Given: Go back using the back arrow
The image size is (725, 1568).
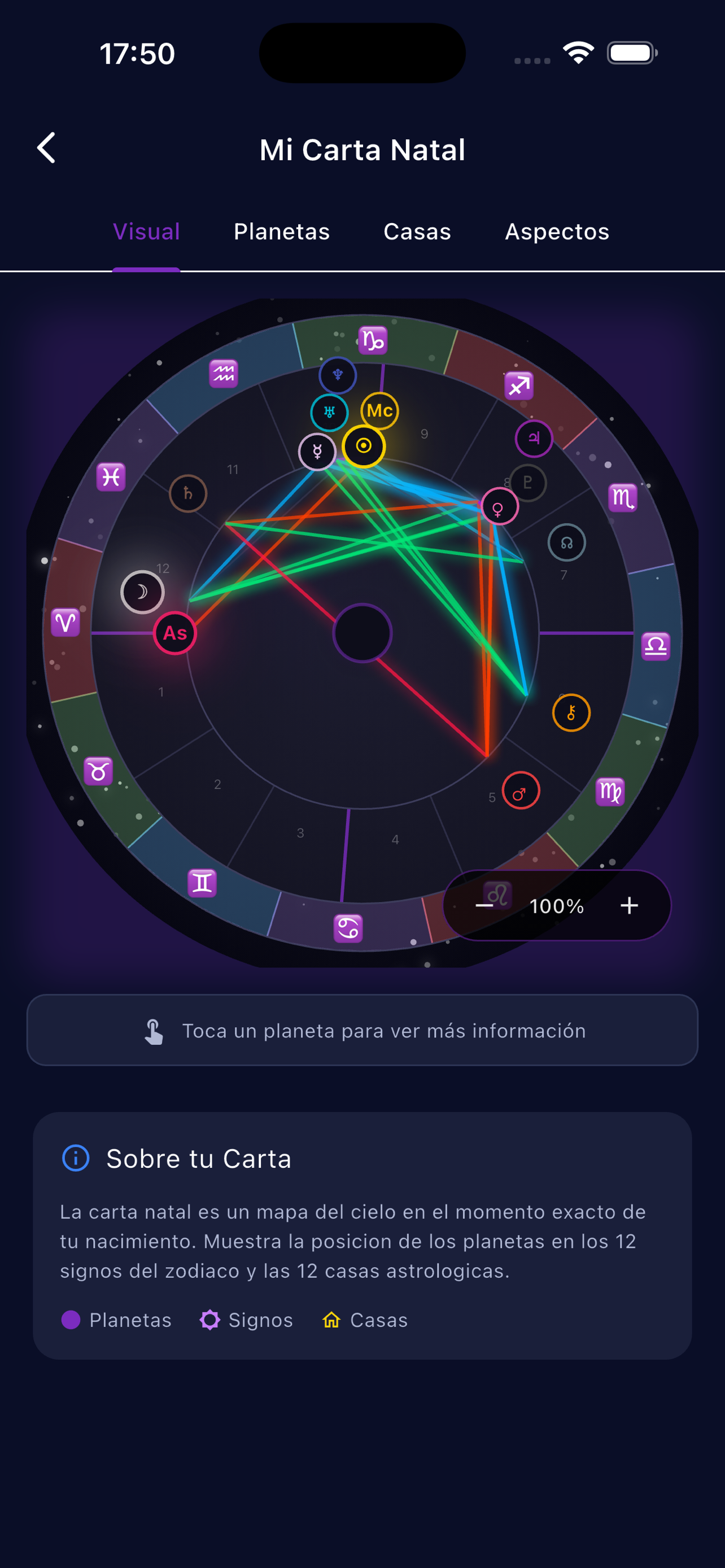Looking at the screenshot, I should tap(46, 148).
